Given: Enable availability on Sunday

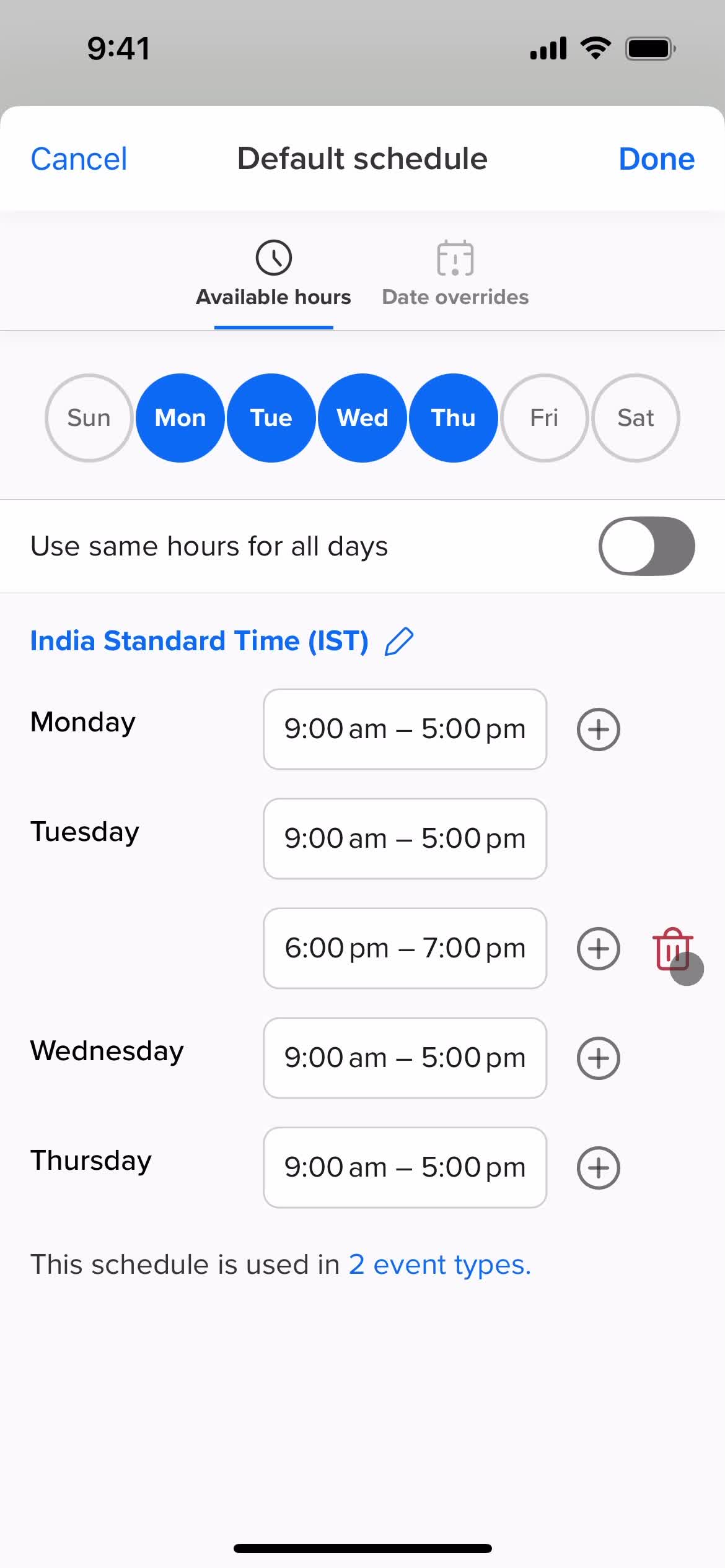Looking at the screenshot, I should [x=89, y=417].
